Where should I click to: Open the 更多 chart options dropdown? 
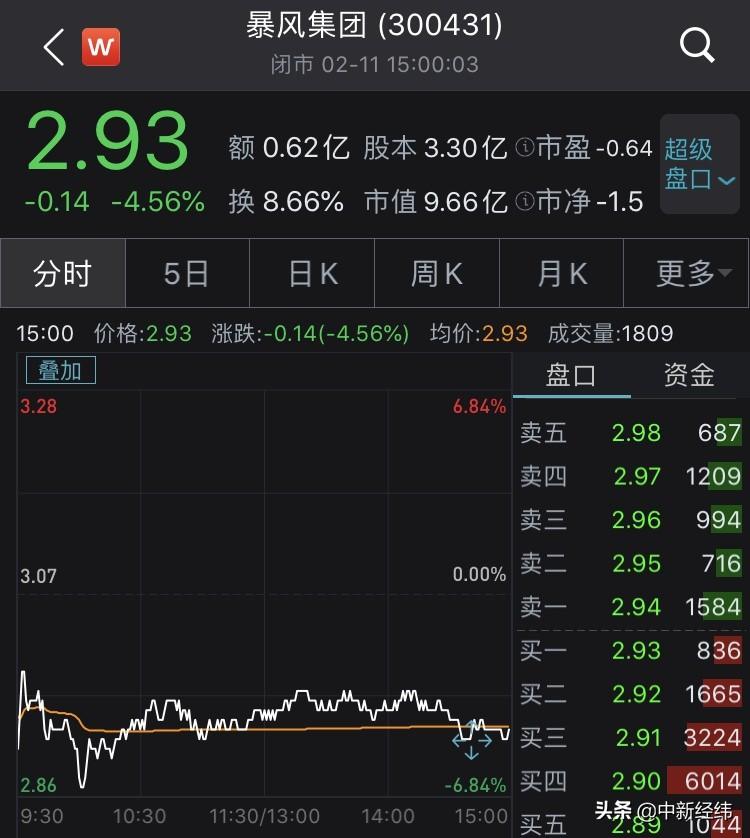[x=686, y=273]
